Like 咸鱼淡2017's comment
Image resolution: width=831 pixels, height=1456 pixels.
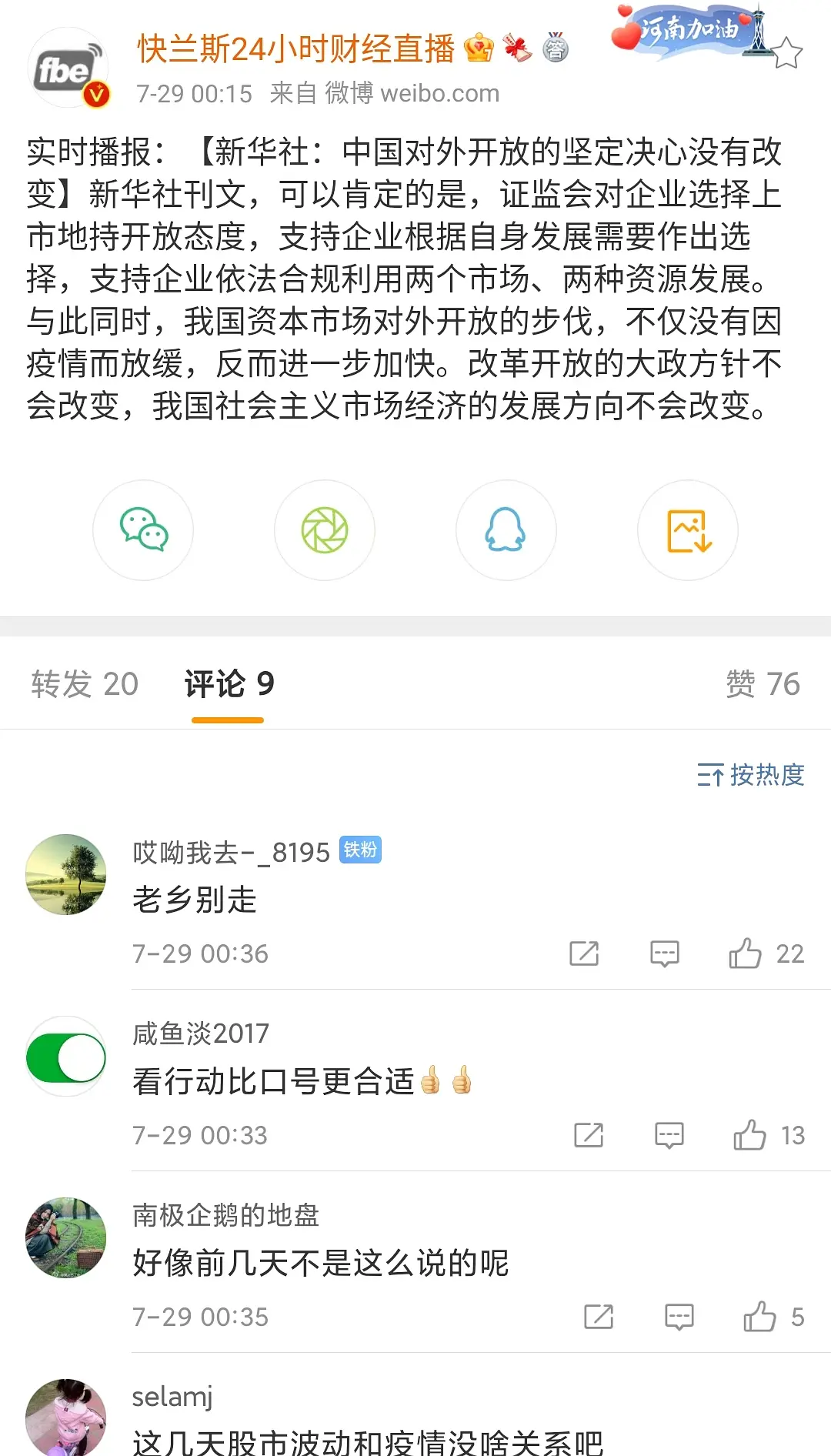[x=749, y=1135]
